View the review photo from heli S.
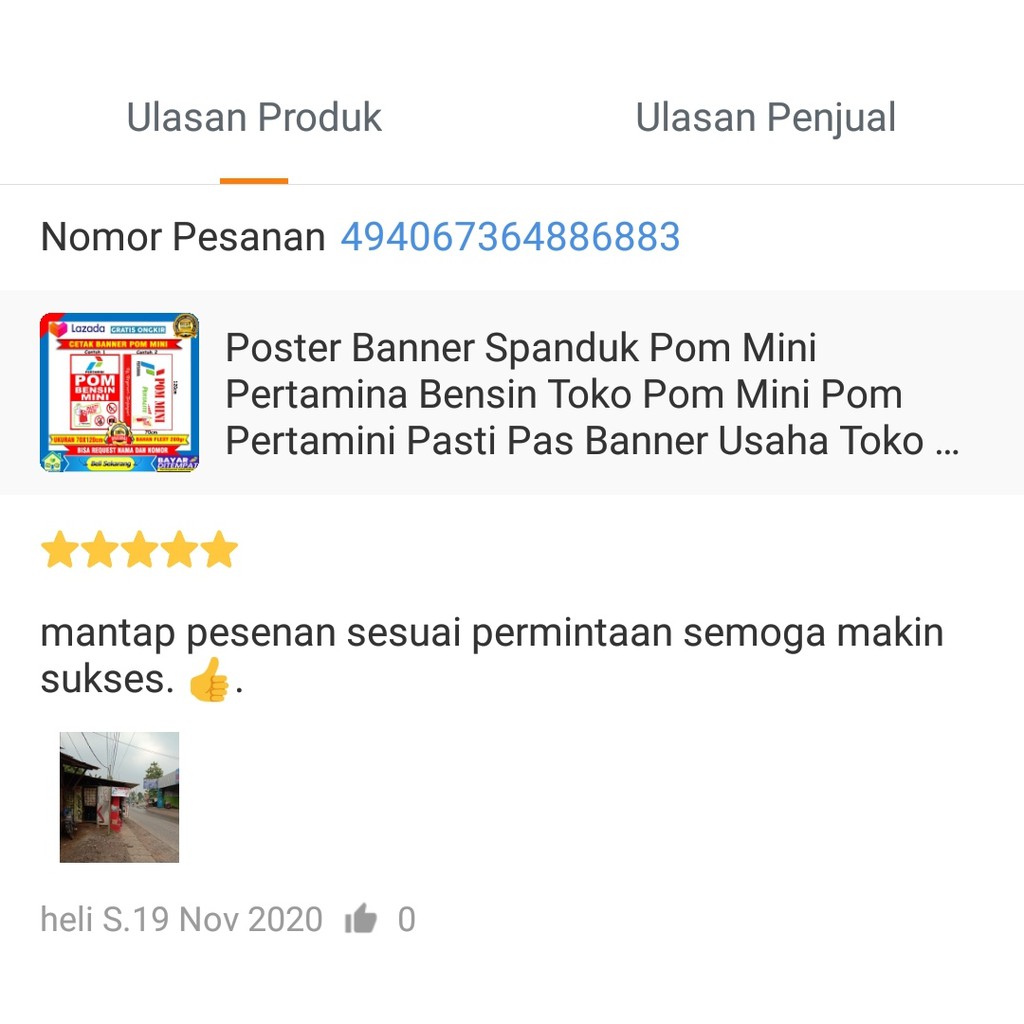This screenshot has width=1024, height=1024. click(119, 797)
